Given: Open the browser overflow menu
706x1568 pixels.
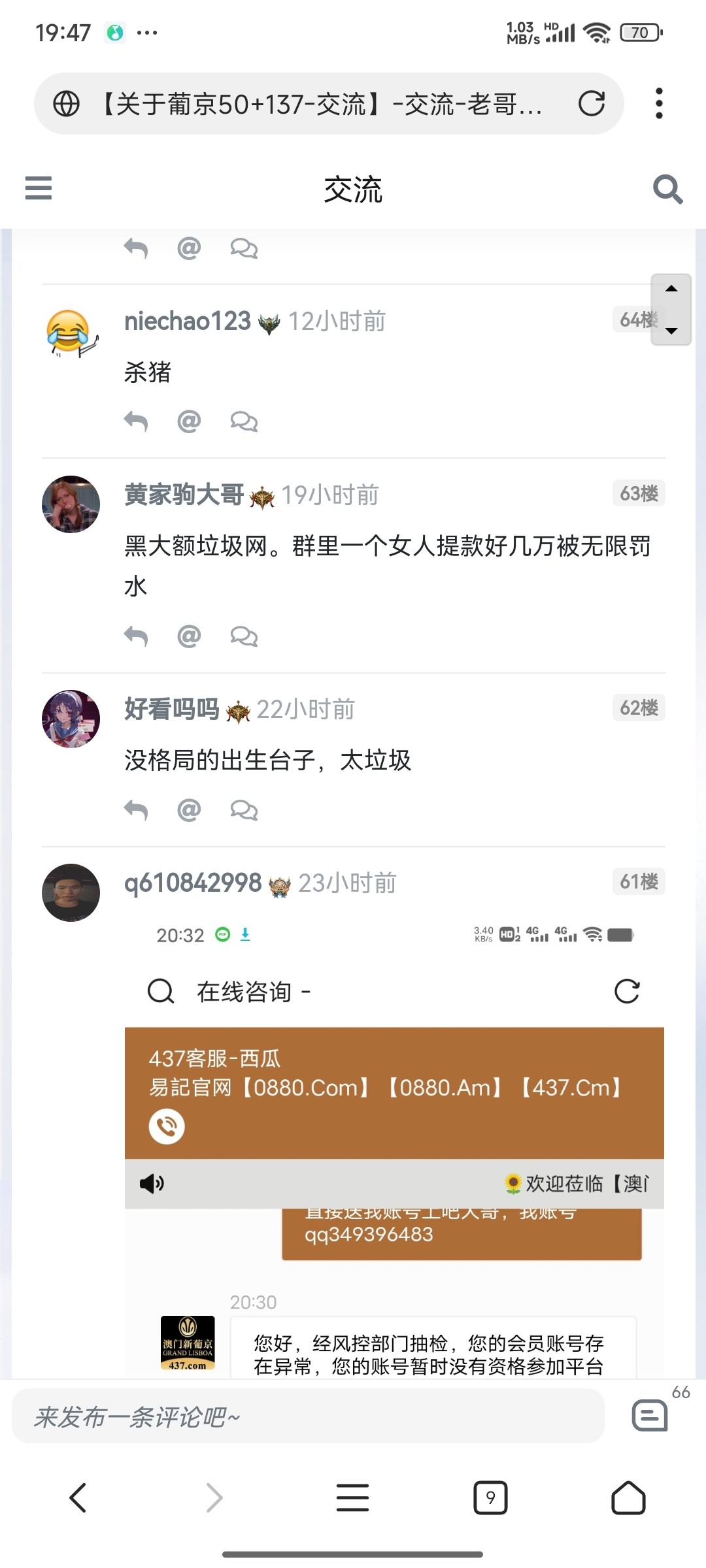Looking at the screenshot, I should click(659, 103).
